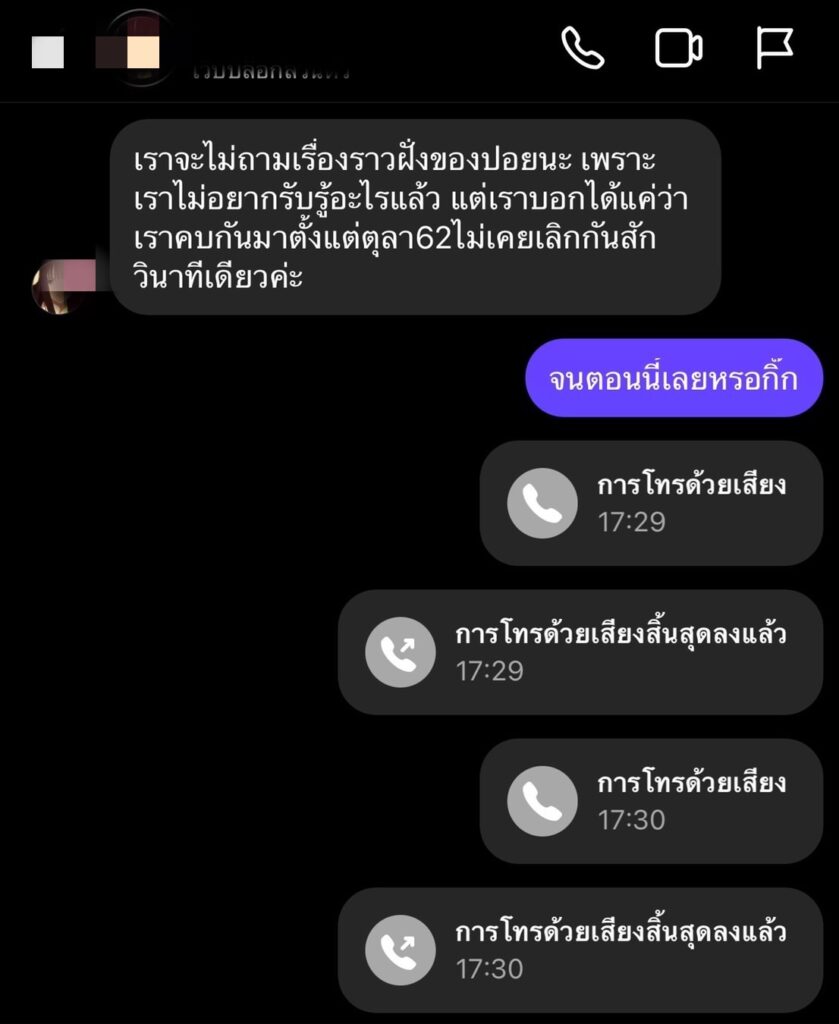Open the sender's avatar beside the received message
The image size is (839, 1024).
pos(62,284)
